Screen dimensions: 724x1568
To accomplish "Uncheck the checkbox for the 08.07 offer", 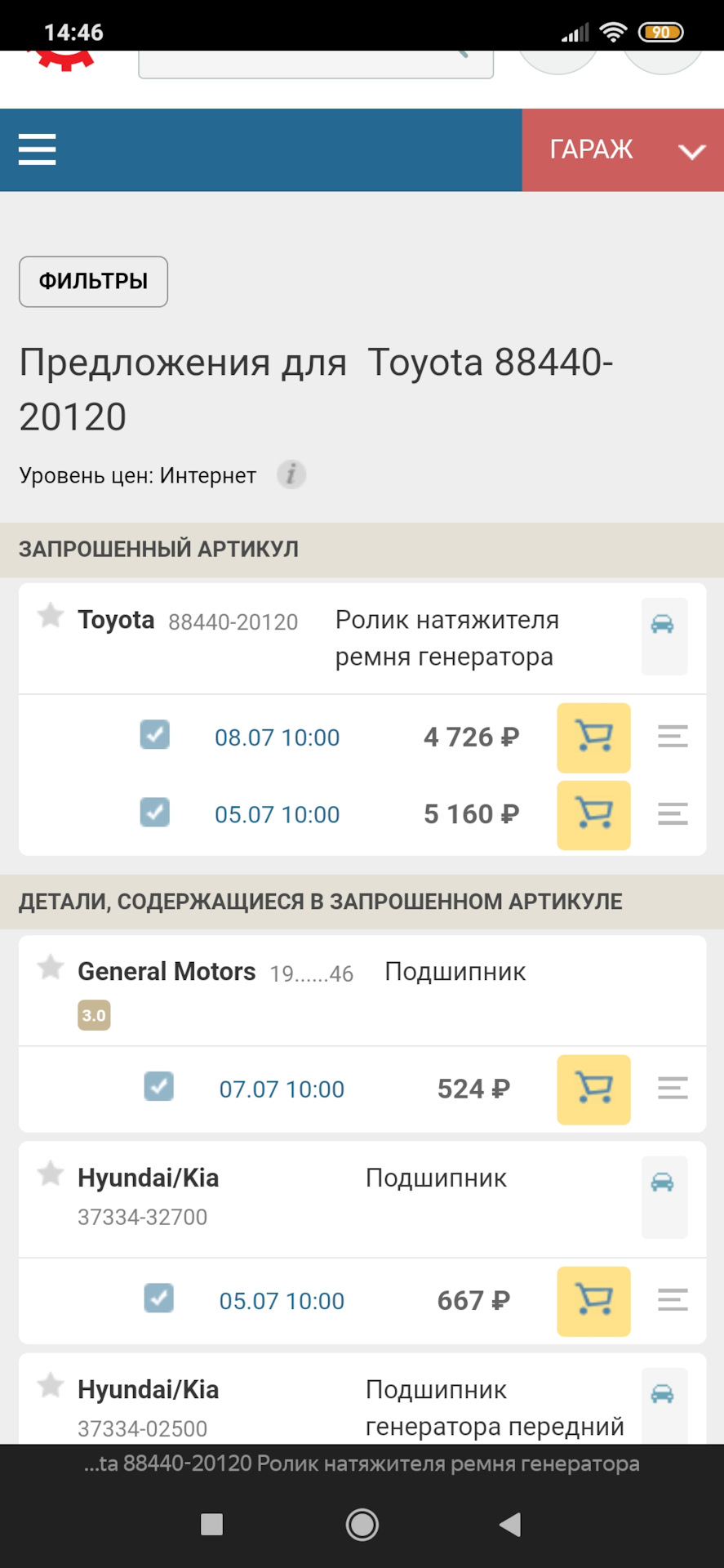I will pyautogui.click(x=155, y=735).
